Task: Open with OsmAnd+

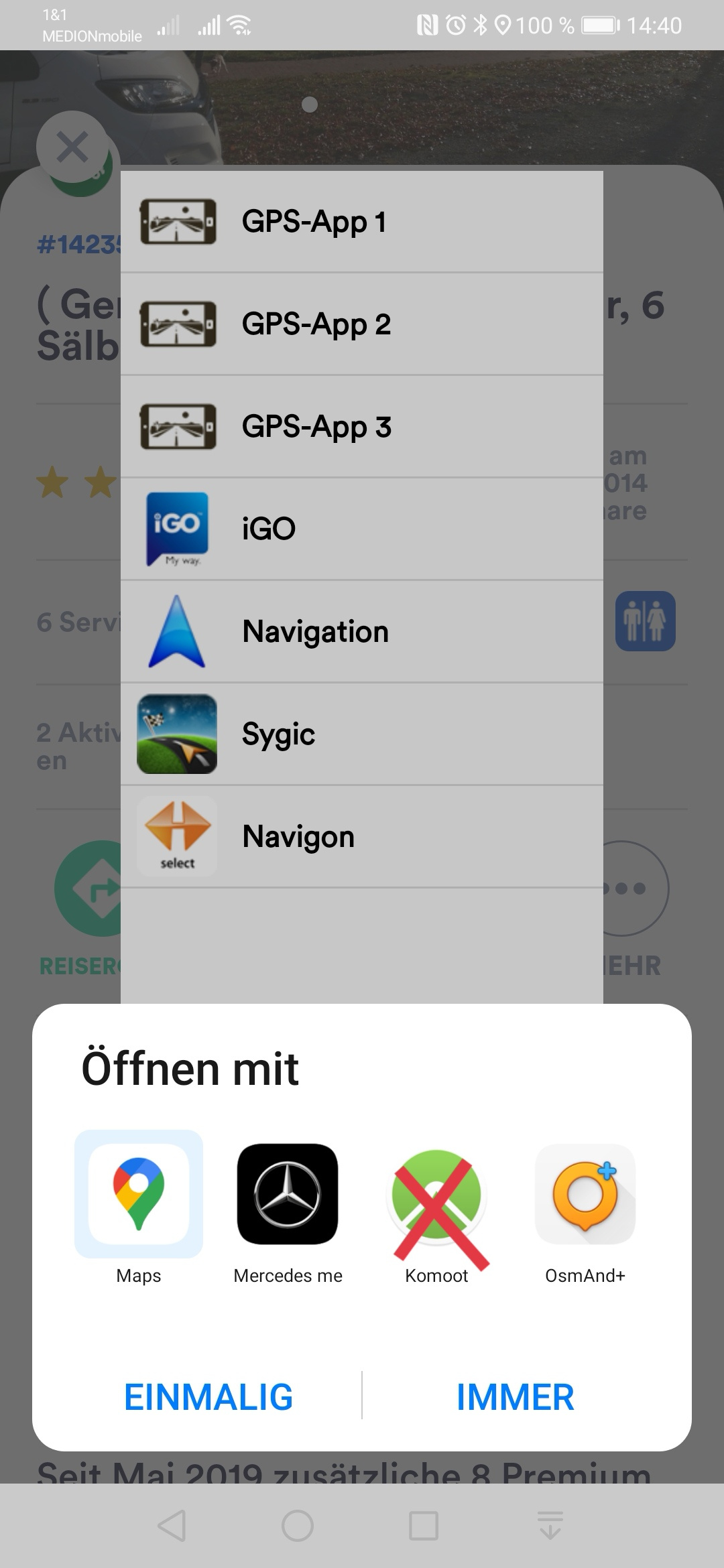Action: pos(585,1206)
